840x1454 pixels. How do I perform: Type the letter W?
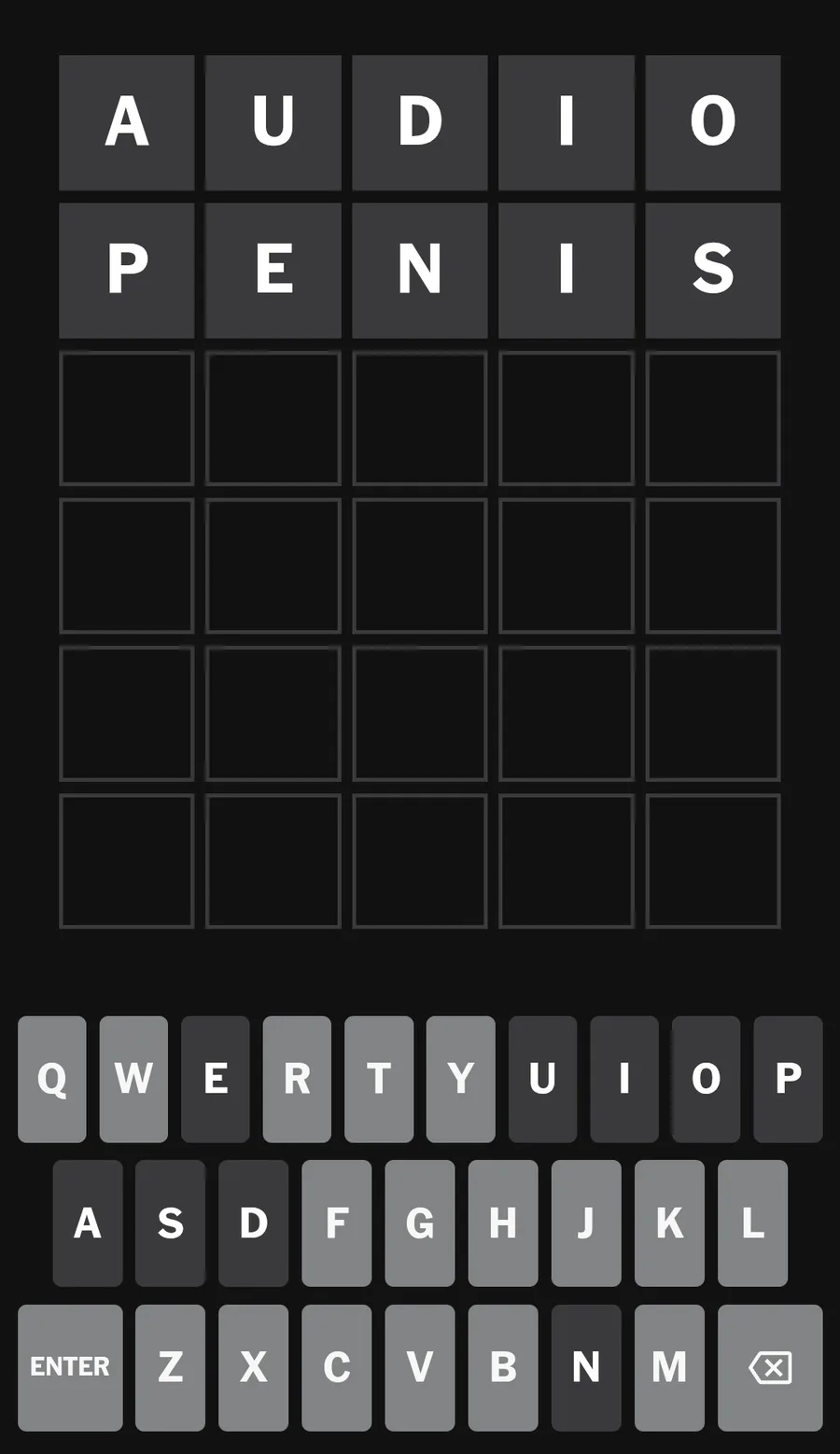[133, 1079]
